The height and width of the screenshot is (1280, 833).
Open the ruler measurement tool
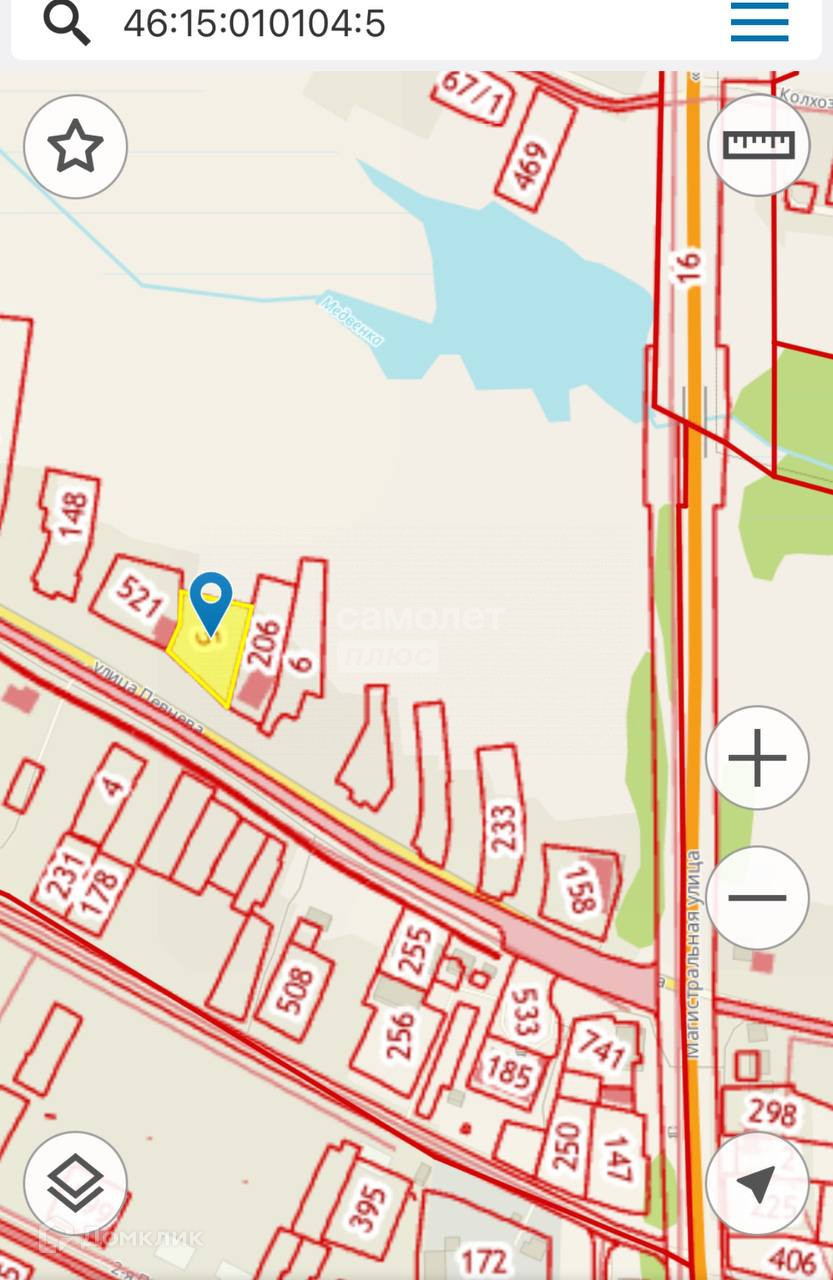pos(758,146)
